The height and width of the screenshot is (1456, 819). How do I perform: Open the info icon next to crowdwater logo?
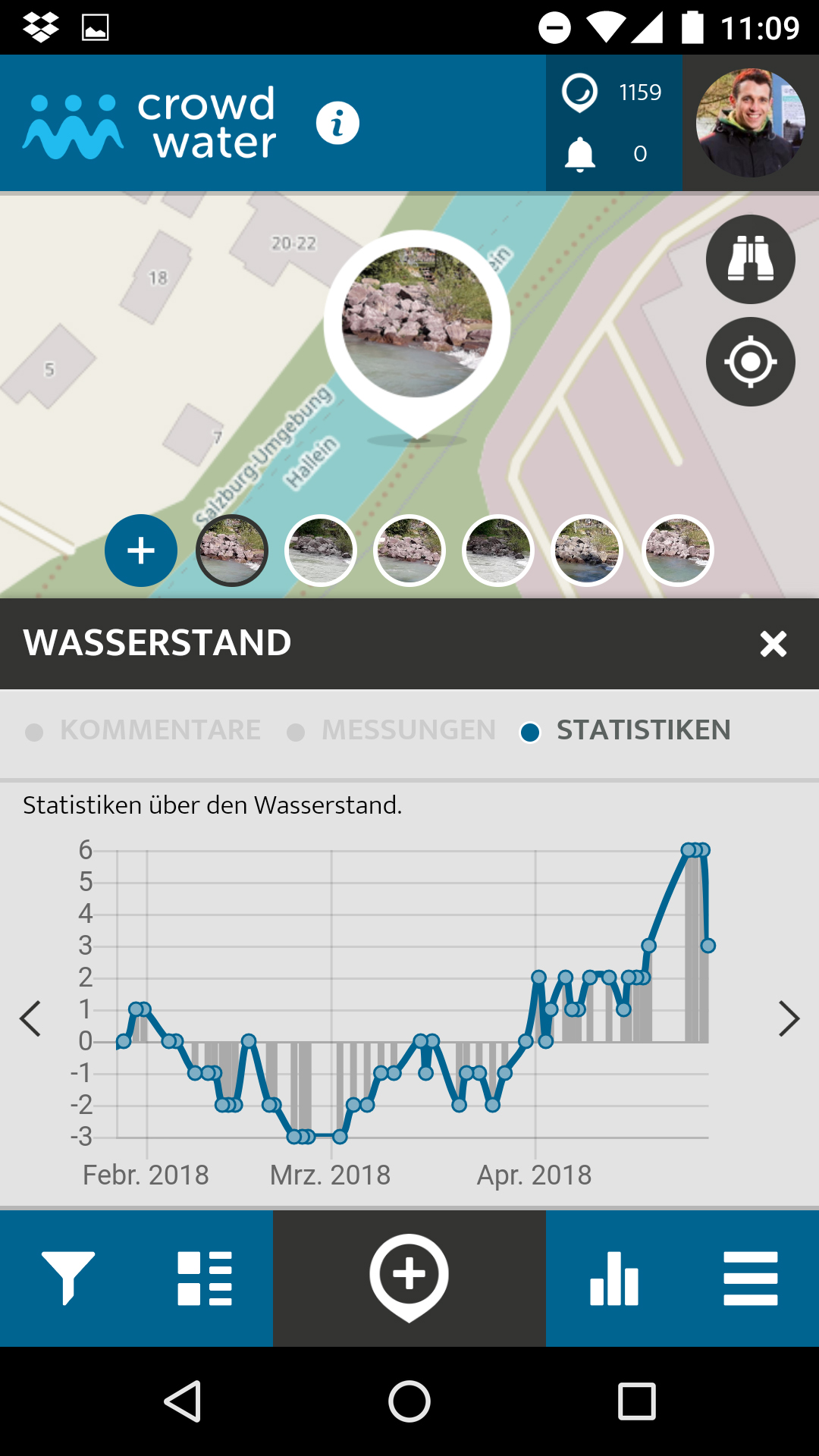[x=337, y=123]
